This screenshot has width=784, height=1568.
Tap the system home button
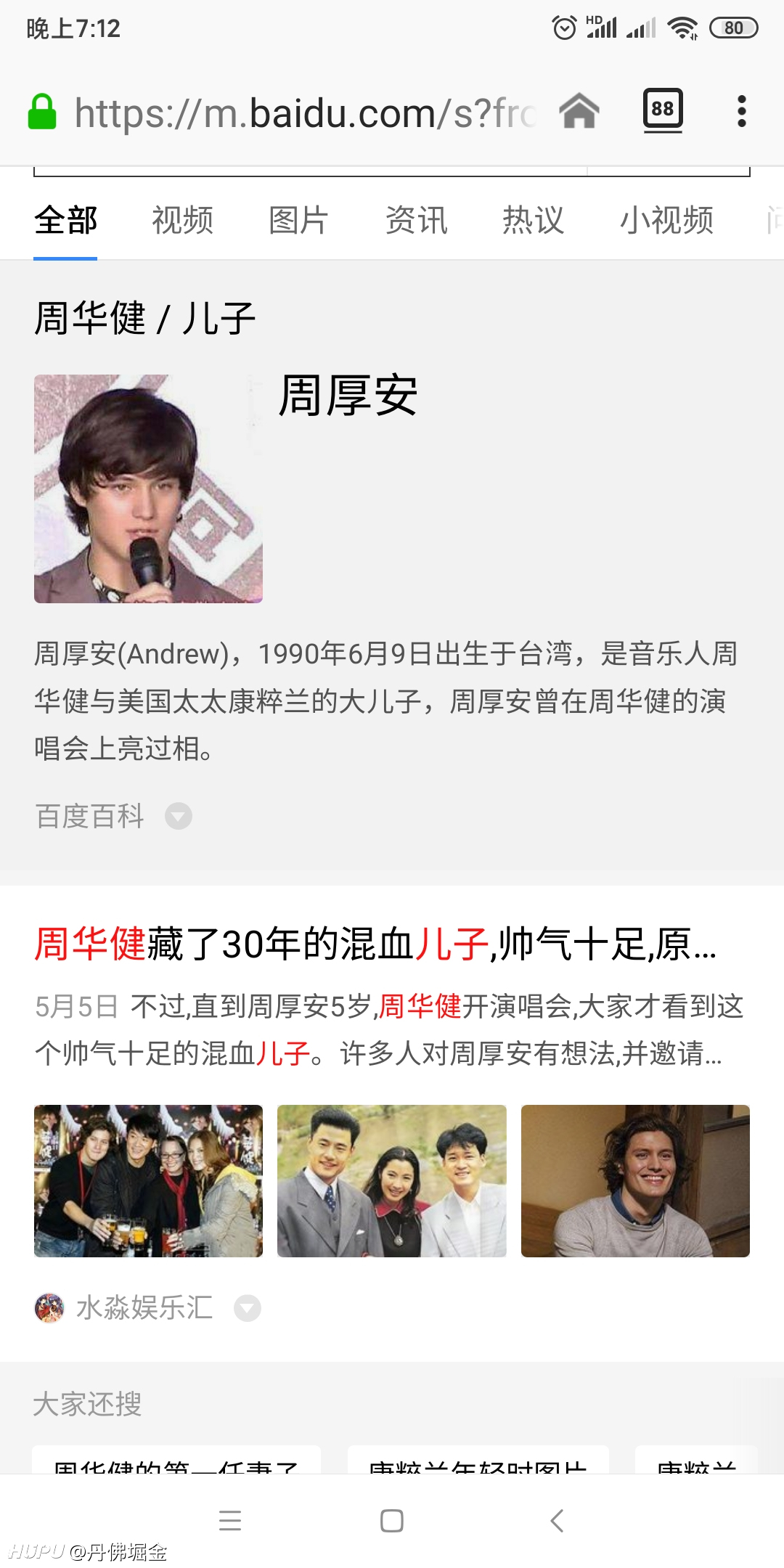pos(392,1520)
